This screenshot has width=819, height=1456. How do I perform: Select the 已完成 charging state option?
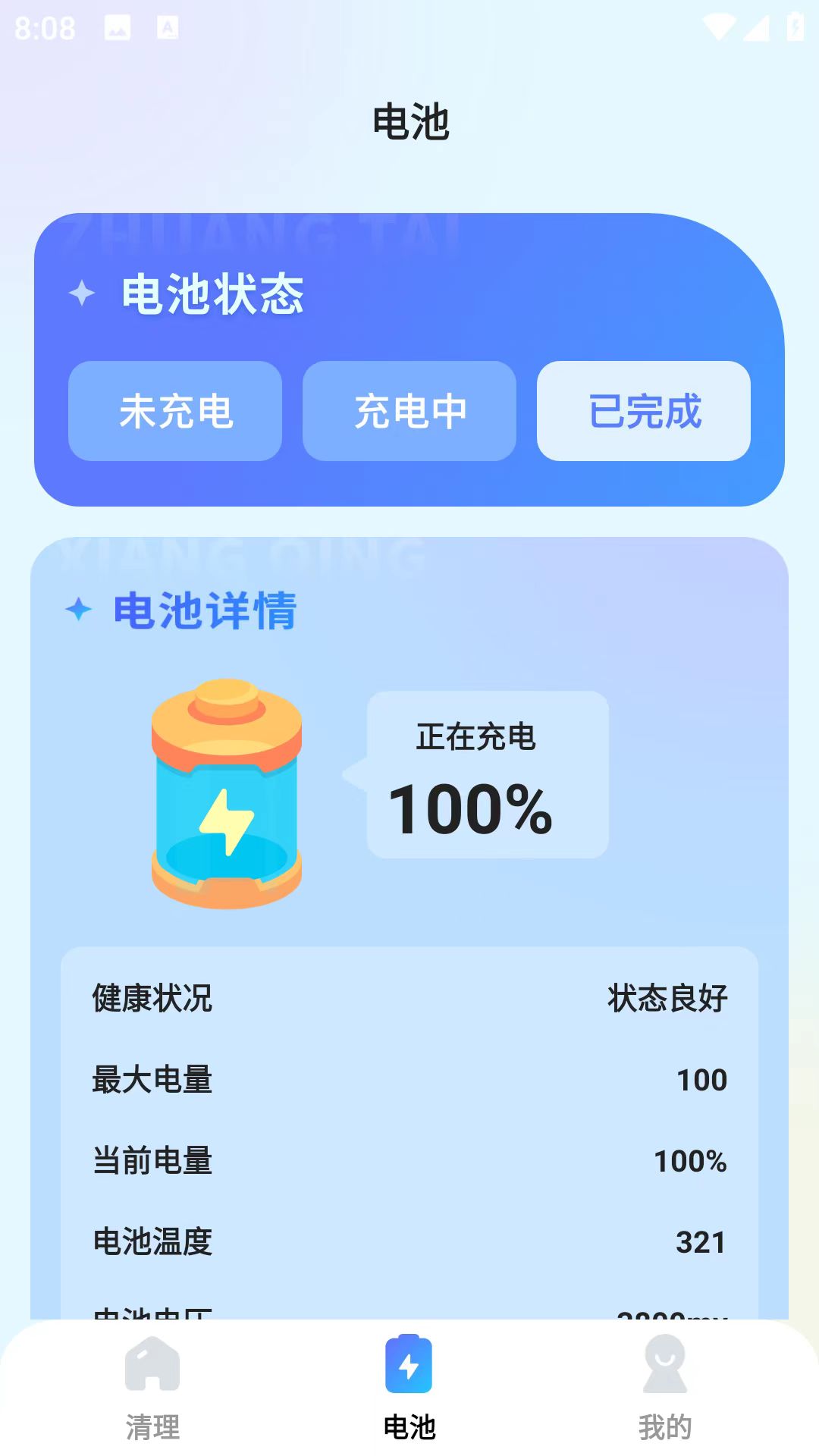pyautogui.click(x=644, y=411)
